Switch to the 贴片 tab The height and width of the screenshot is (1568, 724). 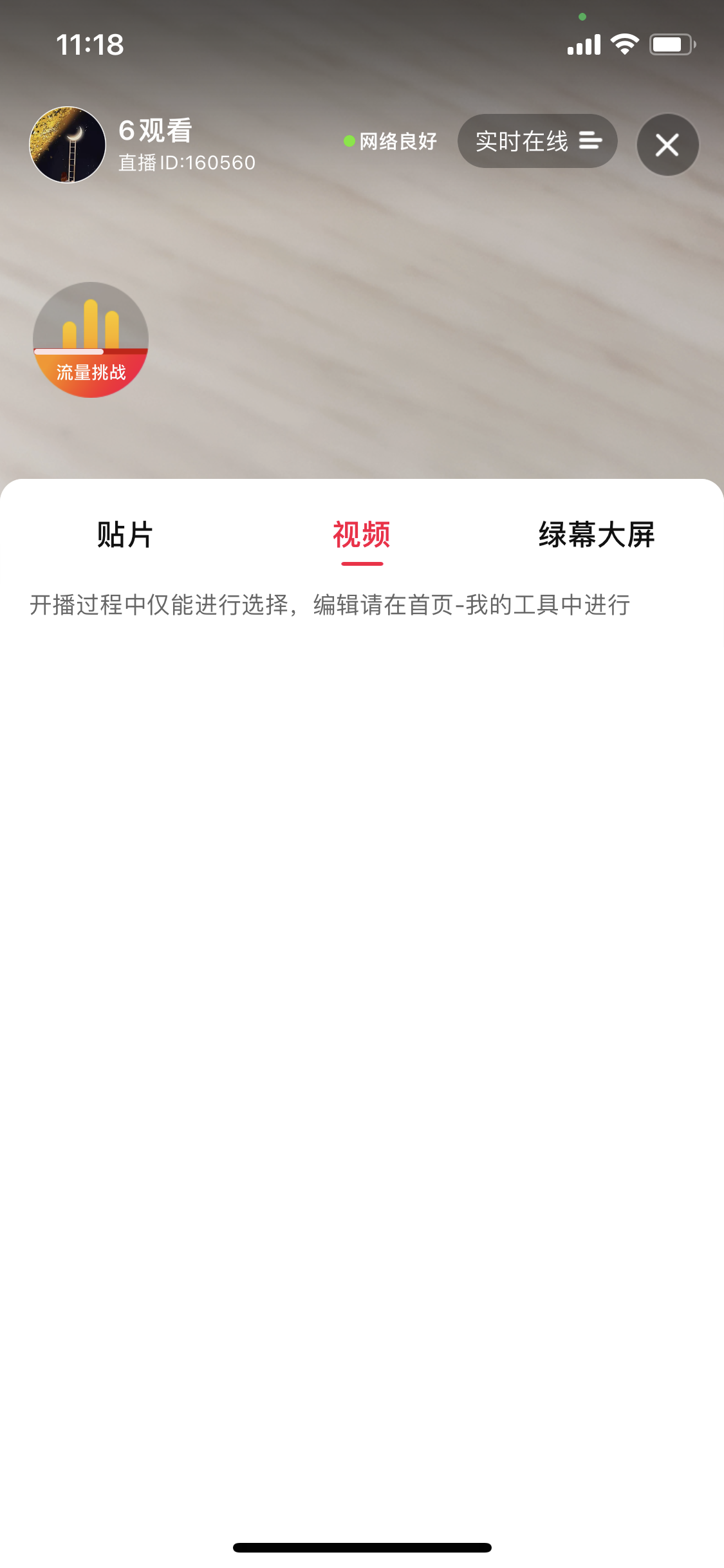tap(125, 535)
